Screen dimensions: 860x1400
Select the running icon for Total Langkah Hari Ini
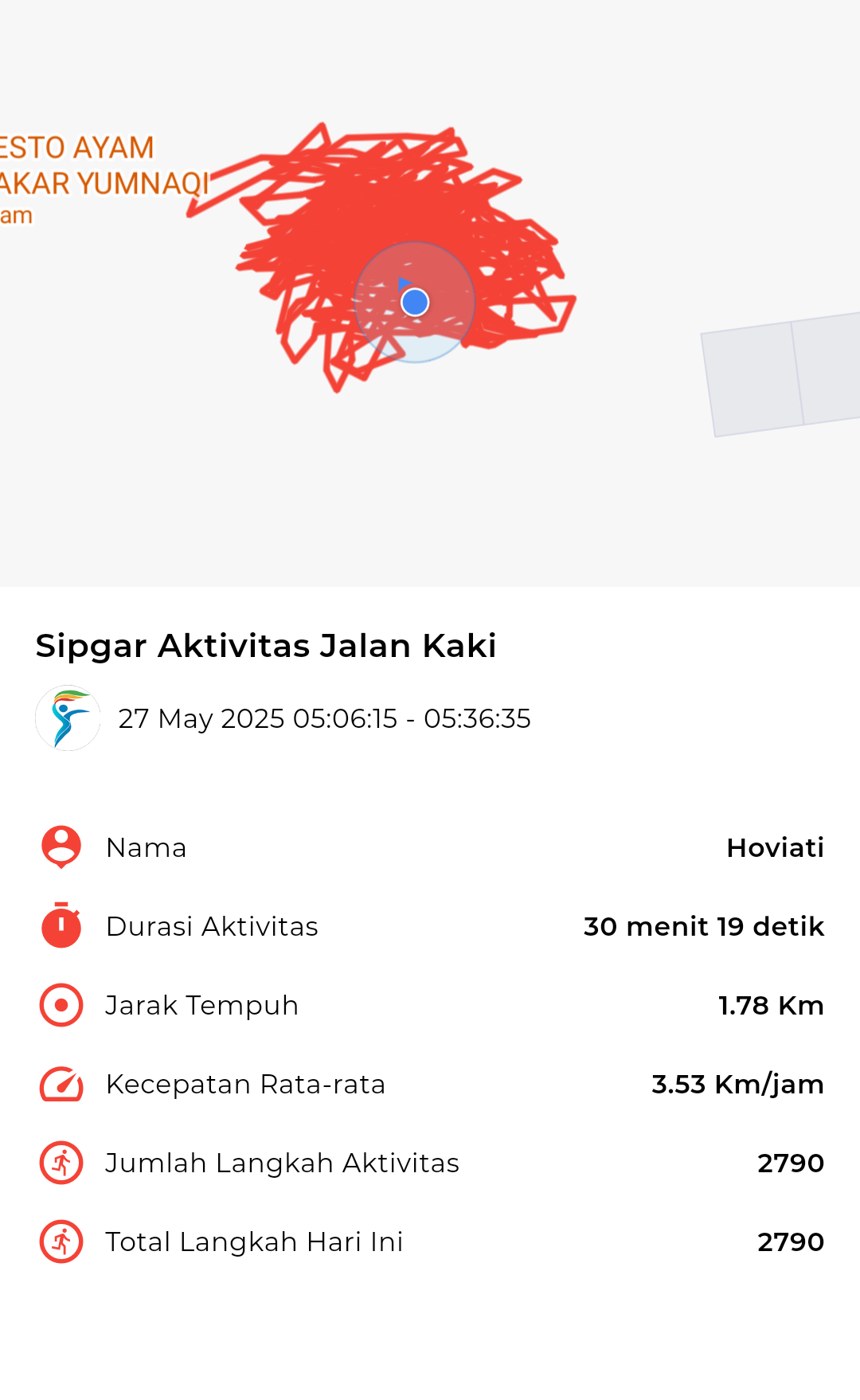tap(60, 1241)
